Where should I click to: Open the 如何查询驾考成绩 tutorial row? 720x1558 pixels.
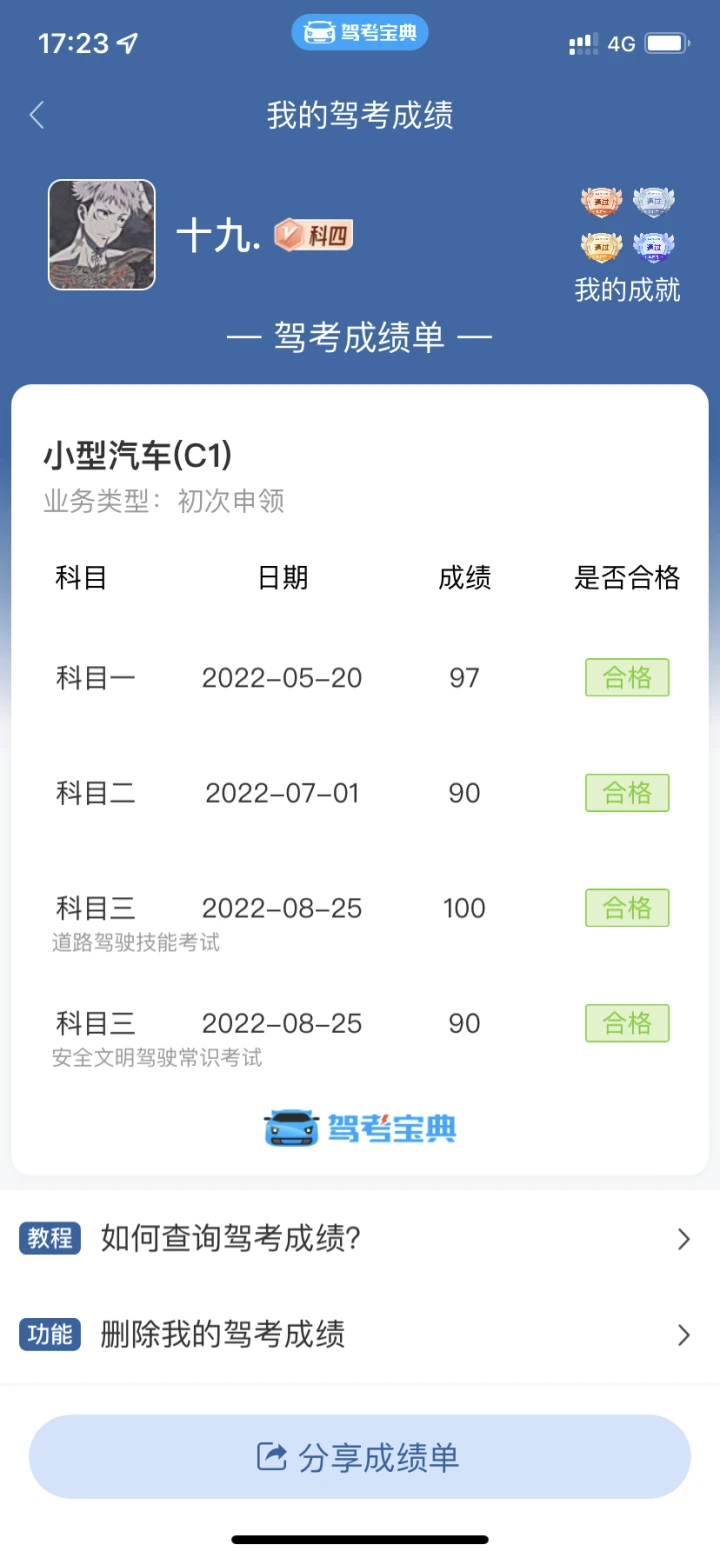(360, 1239)
